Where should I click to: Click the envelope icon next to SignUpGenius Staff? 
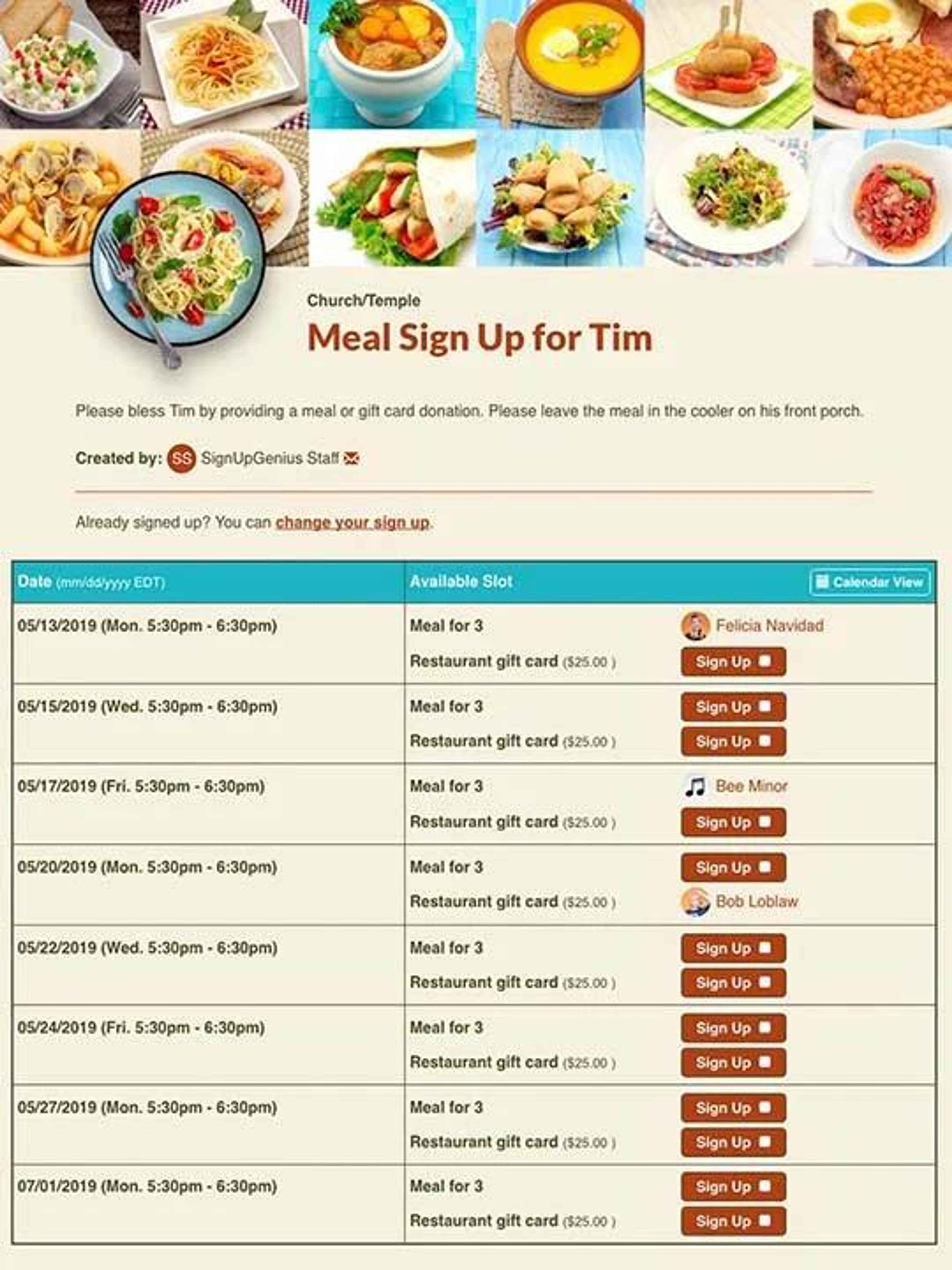[354, 458]
